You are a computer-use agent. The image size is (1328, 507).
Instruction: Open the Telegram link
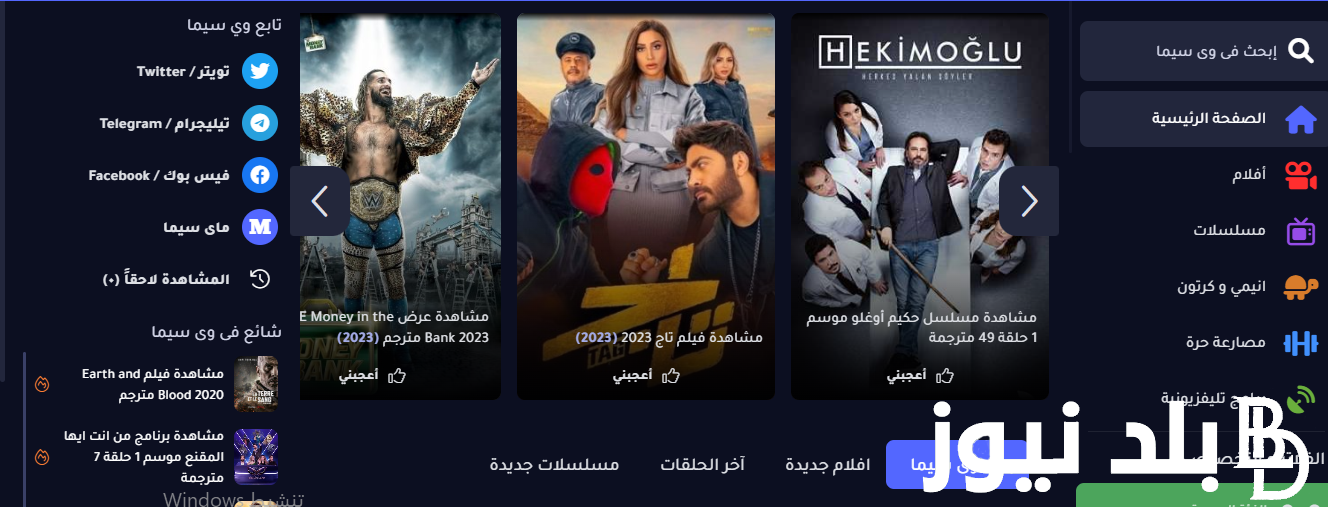tap(188, 124)
